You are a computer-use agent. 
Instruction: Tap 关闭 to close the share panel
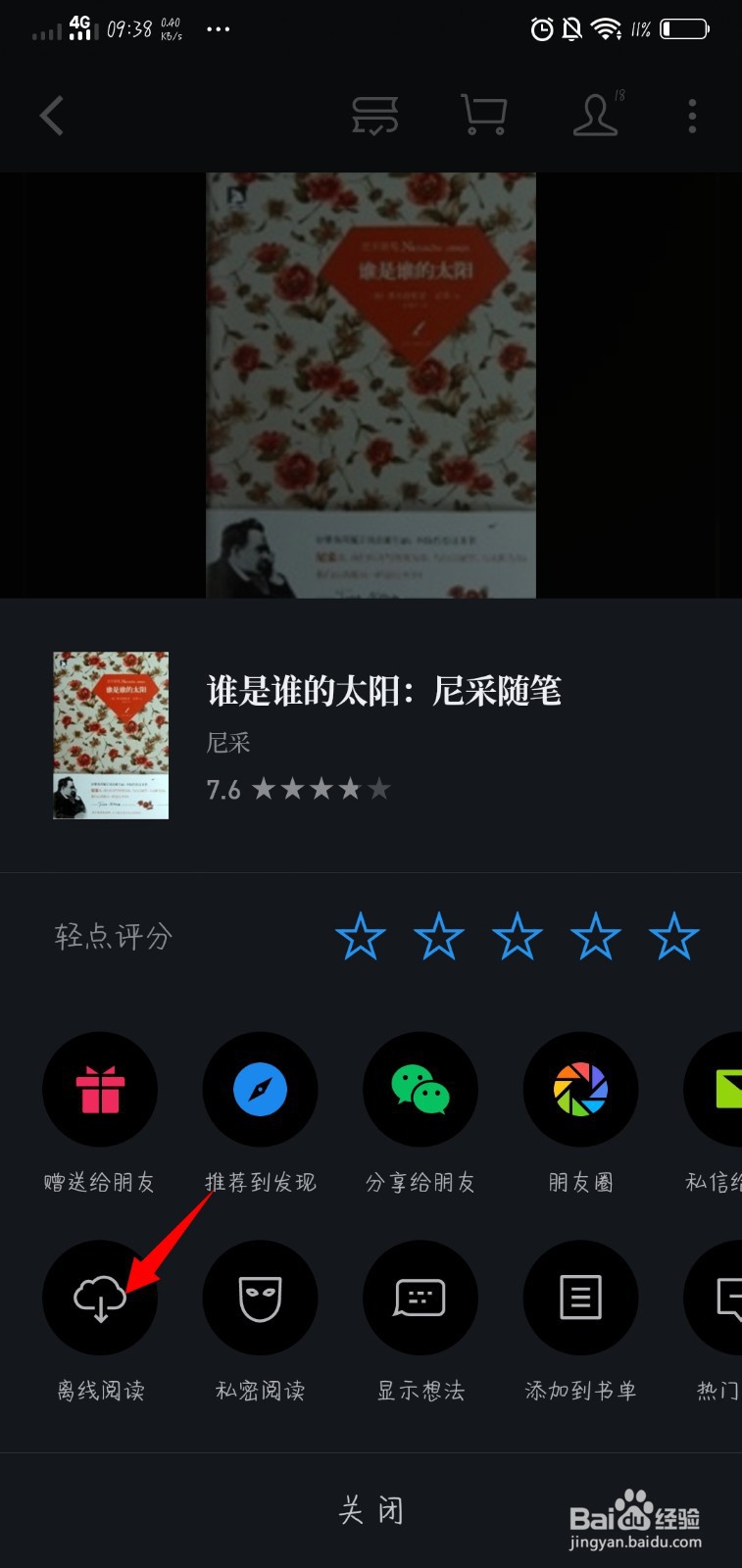click(371, 1510)
